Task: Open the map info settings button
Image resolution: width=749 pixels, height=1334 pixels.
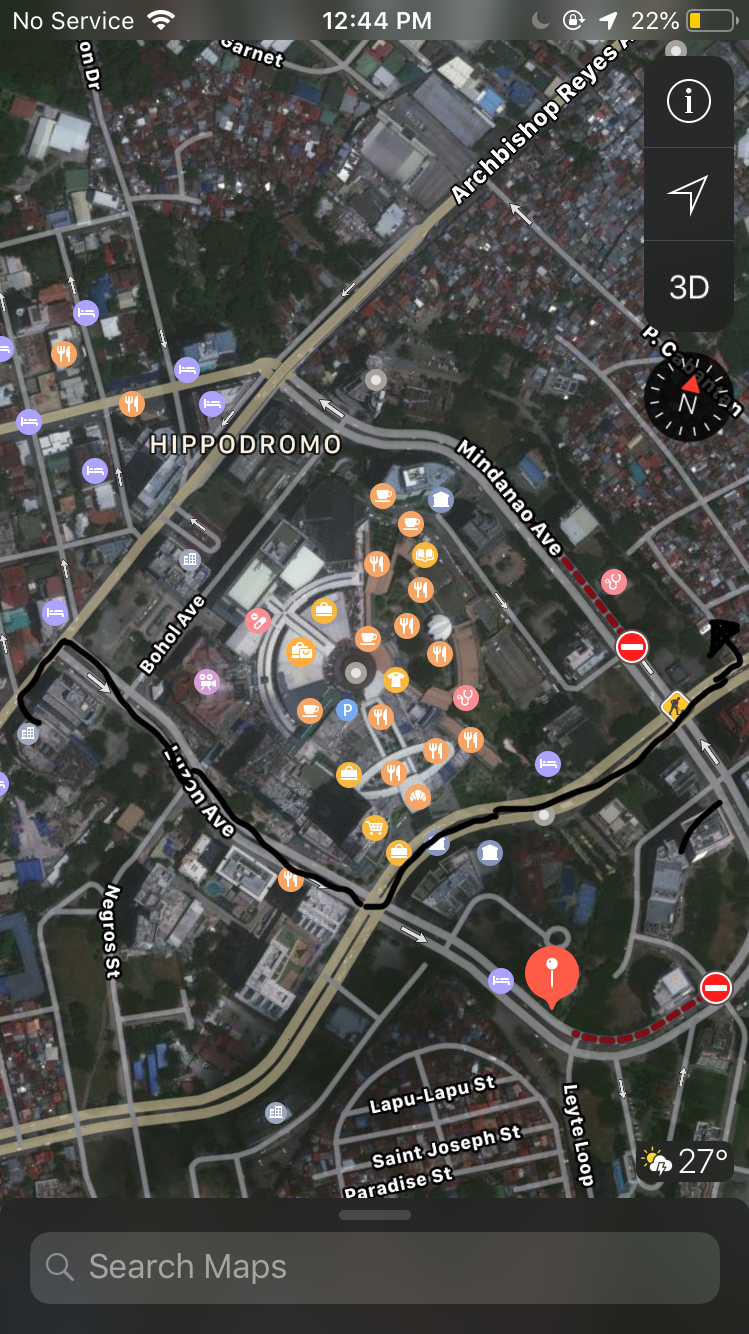Action: (x=688, y=101)
